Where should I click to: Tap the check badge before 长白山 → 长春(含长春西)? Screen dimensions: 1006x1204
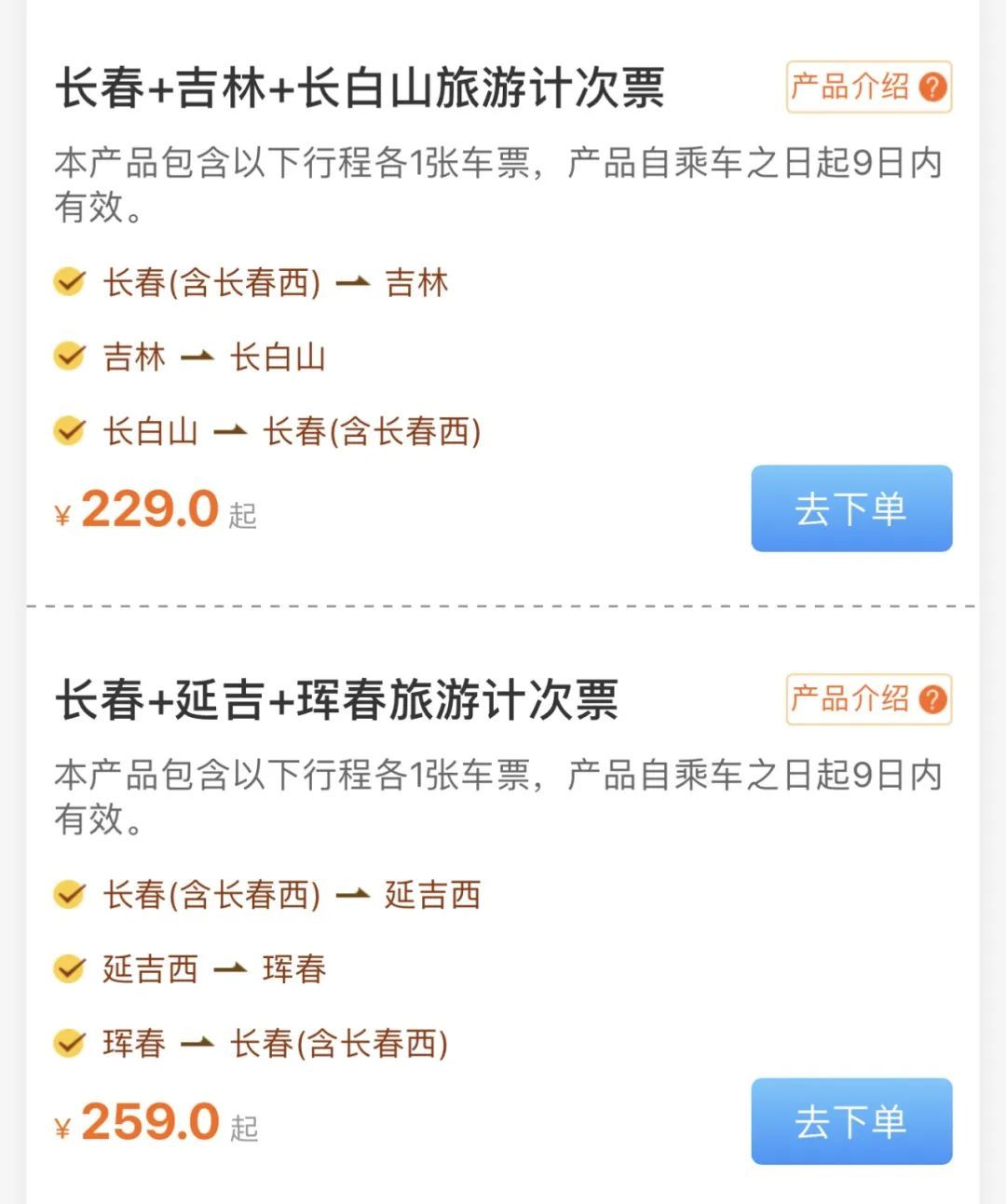click(x=69, y=431)
